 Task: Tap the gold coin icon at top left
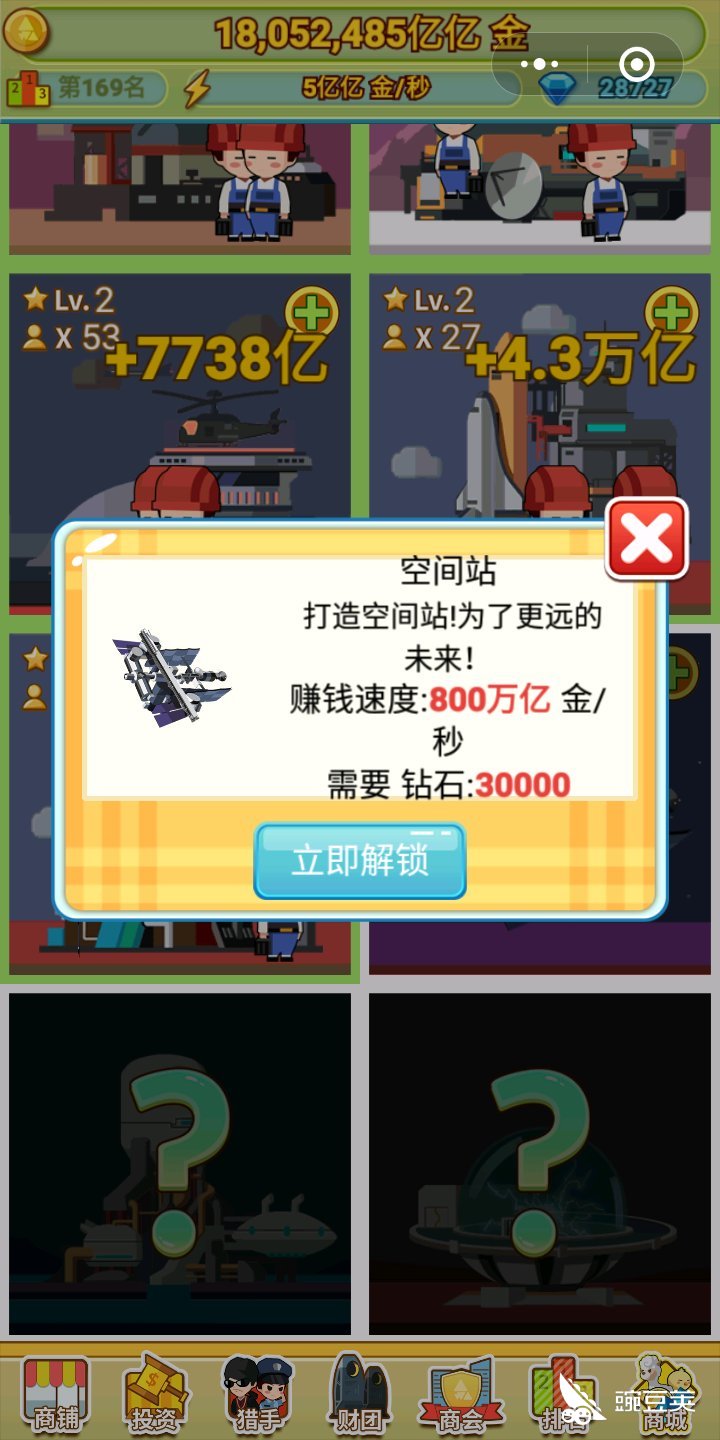tap(25, 33)
